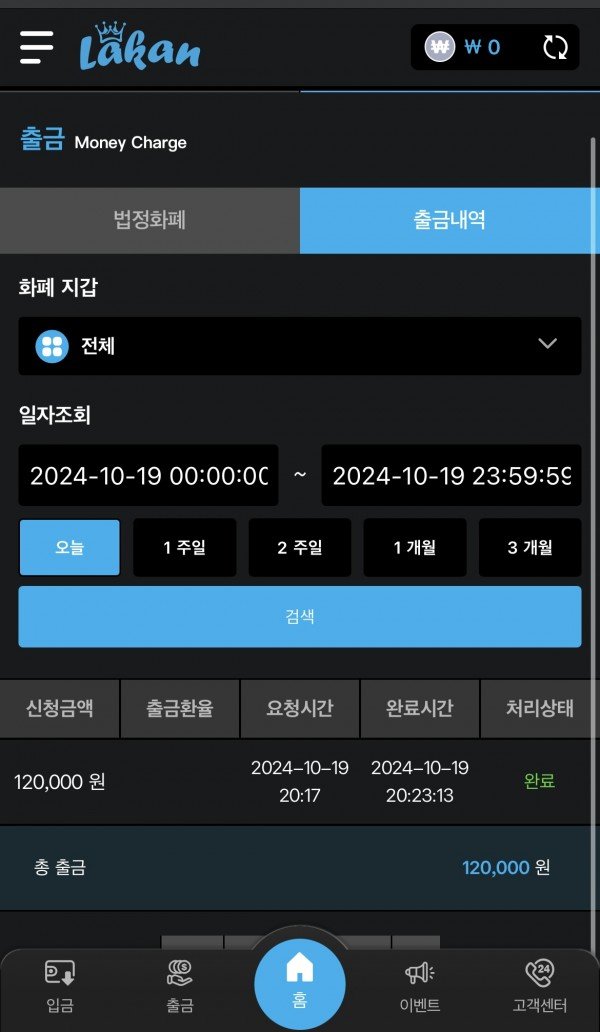Refresh the won balance
Screen dimensions: 600x1032
point(555,47)
